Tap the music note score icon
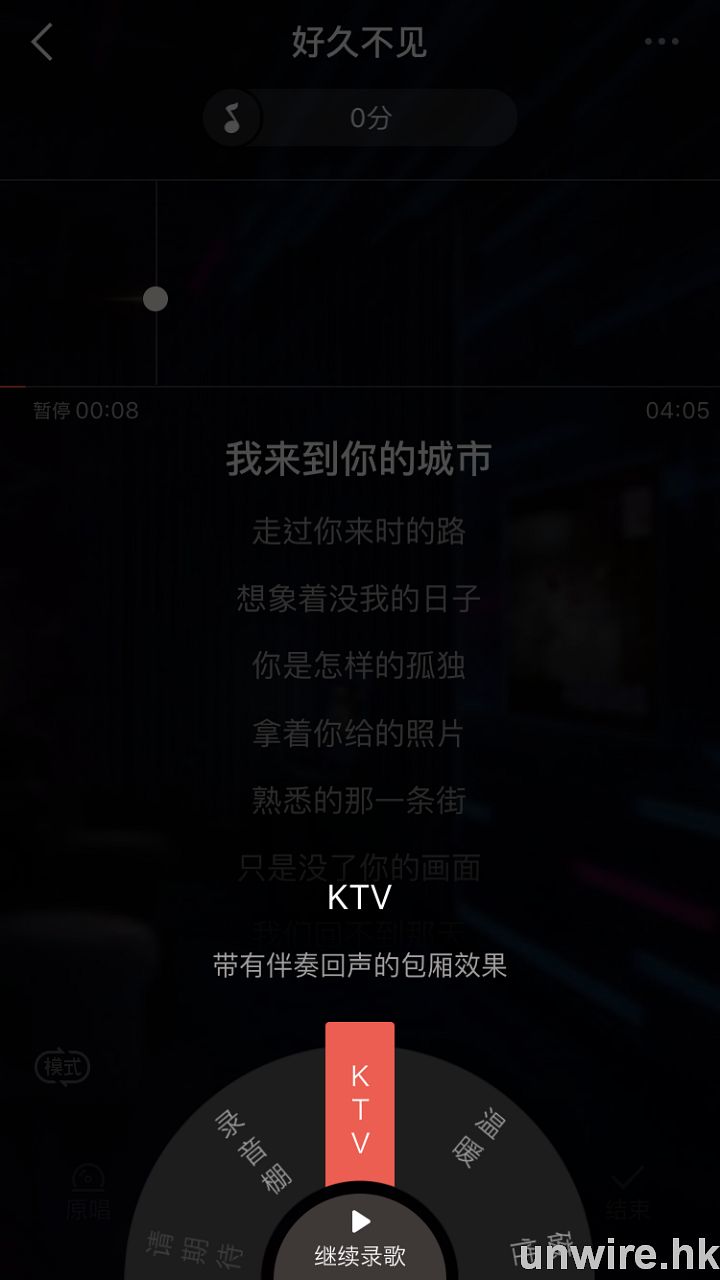The width and height of the screenshot is (720, 1280). click(x=232, y=118)
